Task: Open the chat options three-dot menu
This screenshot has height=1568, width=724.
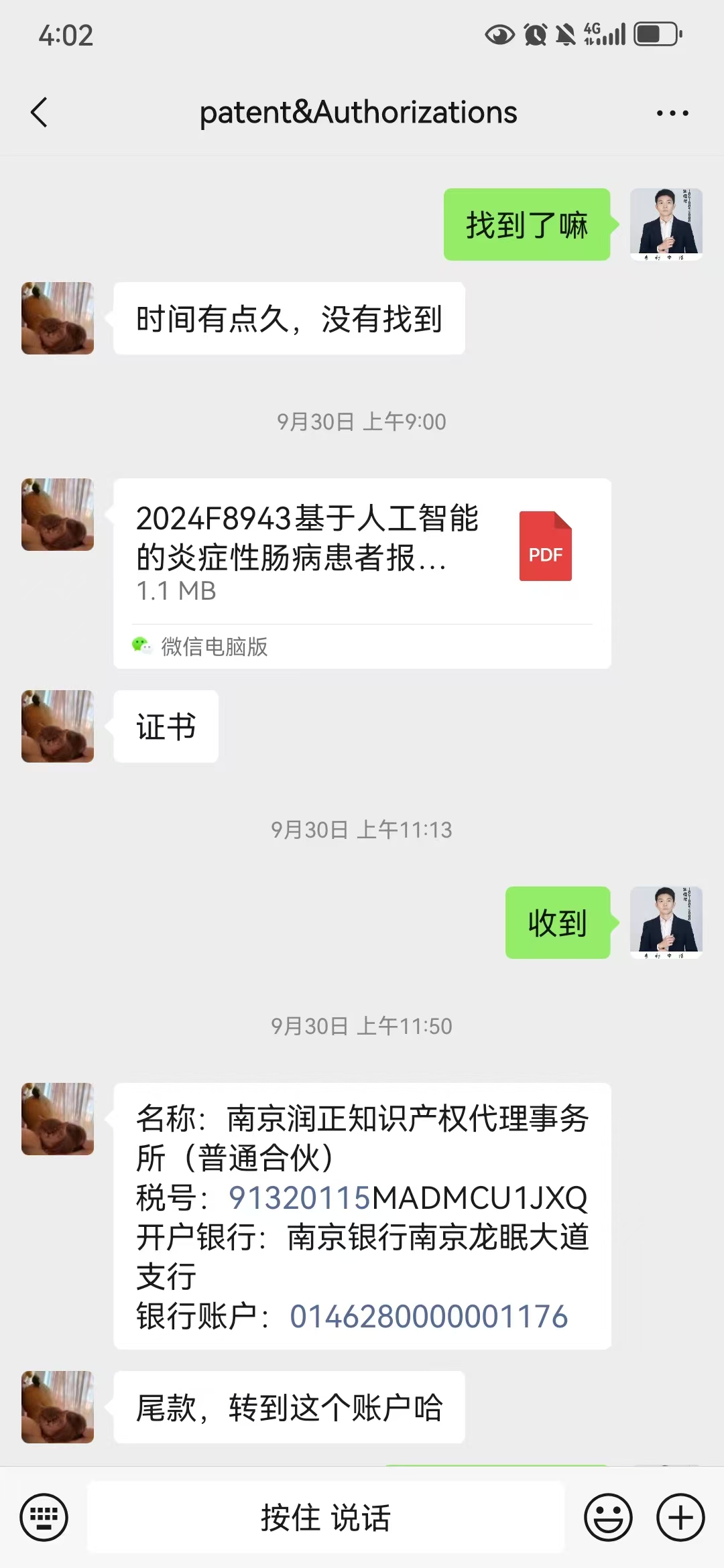Action: (x=672, y=113)
